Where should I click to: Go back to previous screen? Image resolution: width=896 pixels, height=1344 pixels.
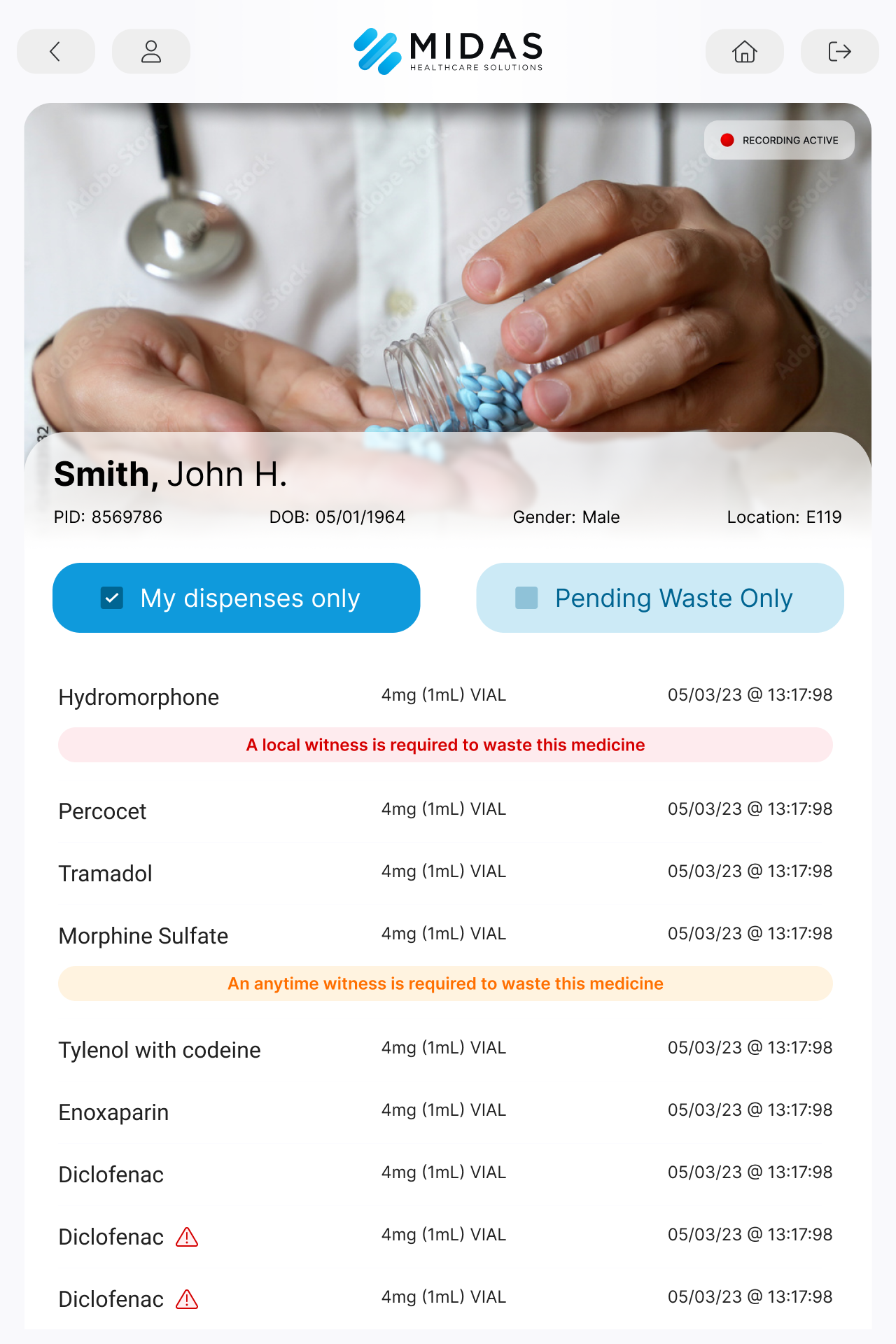click(55, 51)
